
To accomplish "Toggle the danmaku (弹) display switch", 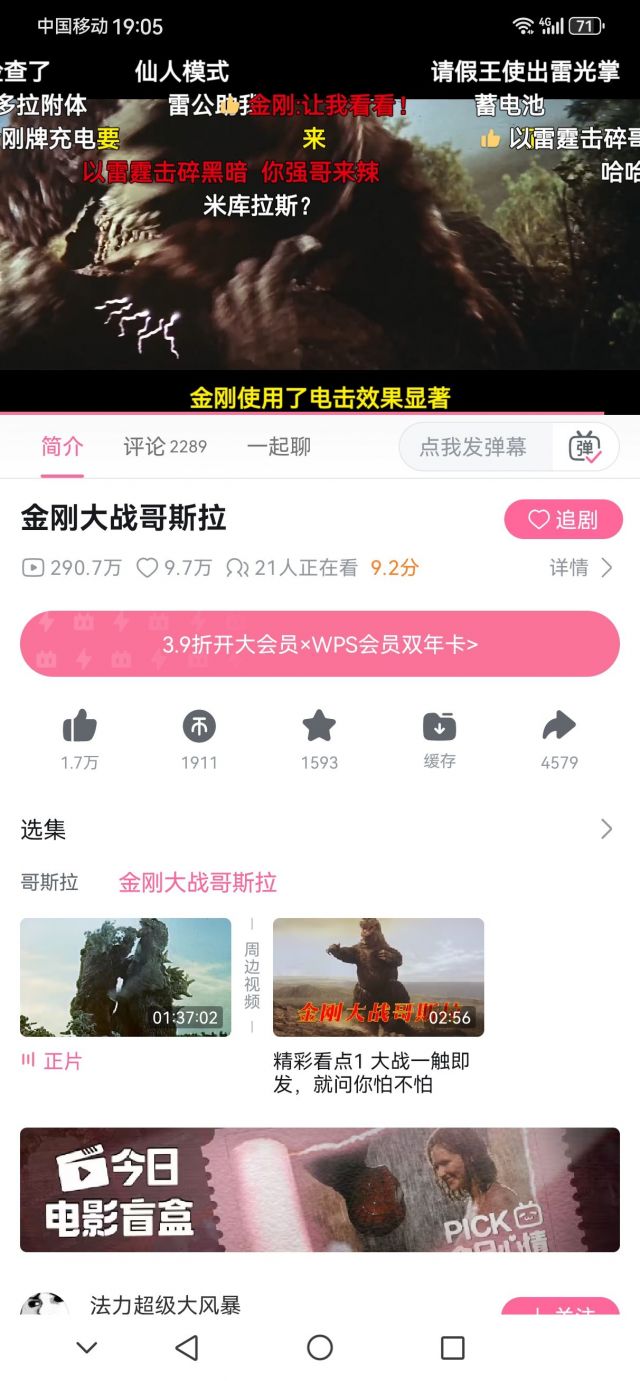I will pyautogui.click(x=585, y=447).
